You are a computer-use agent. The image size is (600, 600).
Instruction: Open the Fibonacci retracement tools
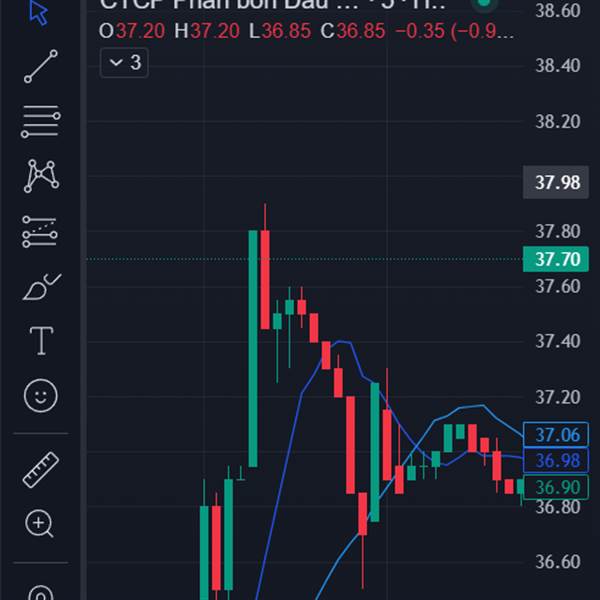pyautogui.click(x=40, y=122)
